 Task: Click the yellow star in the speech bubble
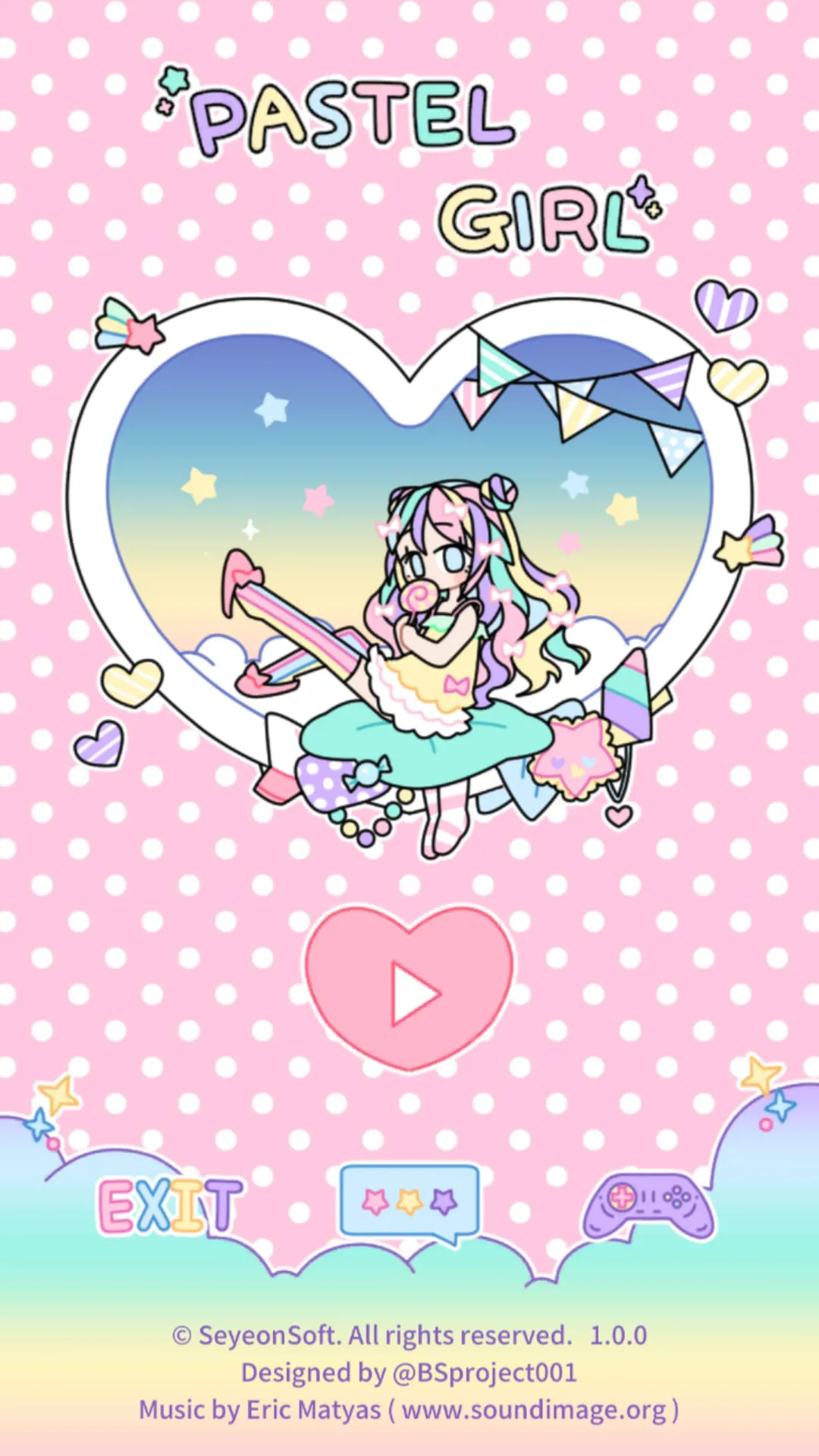pyautogui.click(x=408, y=1200)
